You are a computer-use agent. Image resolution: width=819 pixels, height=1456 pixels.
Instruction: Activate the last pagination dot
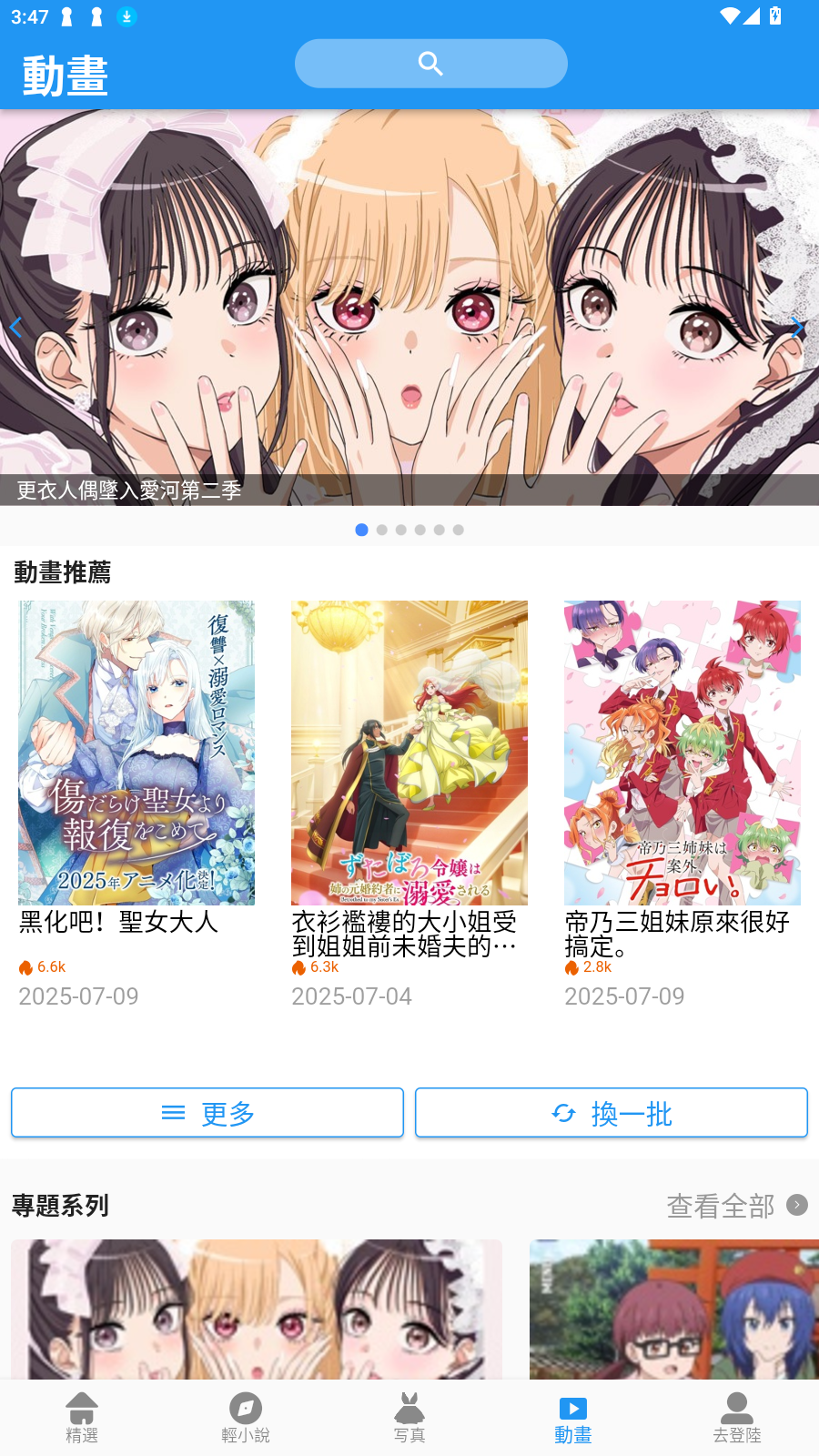458,530
